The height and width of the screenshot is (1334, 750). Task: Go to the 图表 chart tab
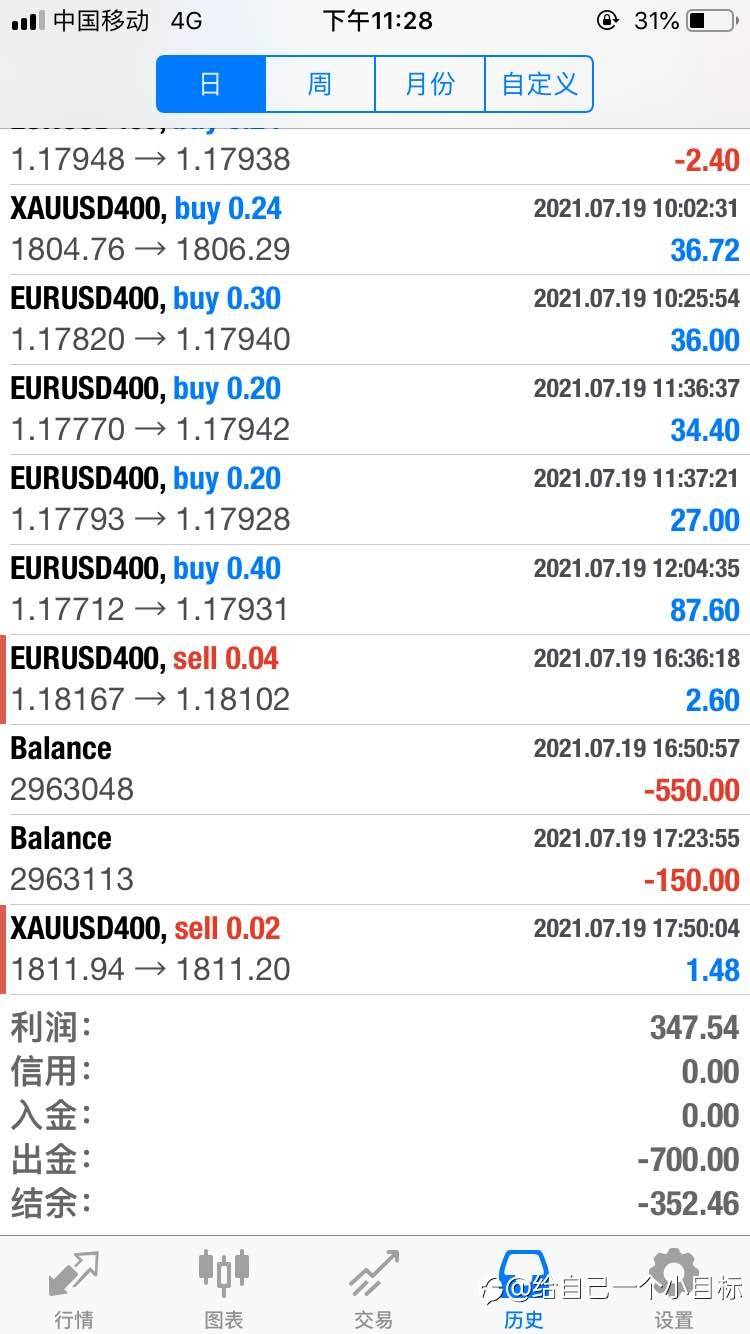click(x=224, y=1288)
